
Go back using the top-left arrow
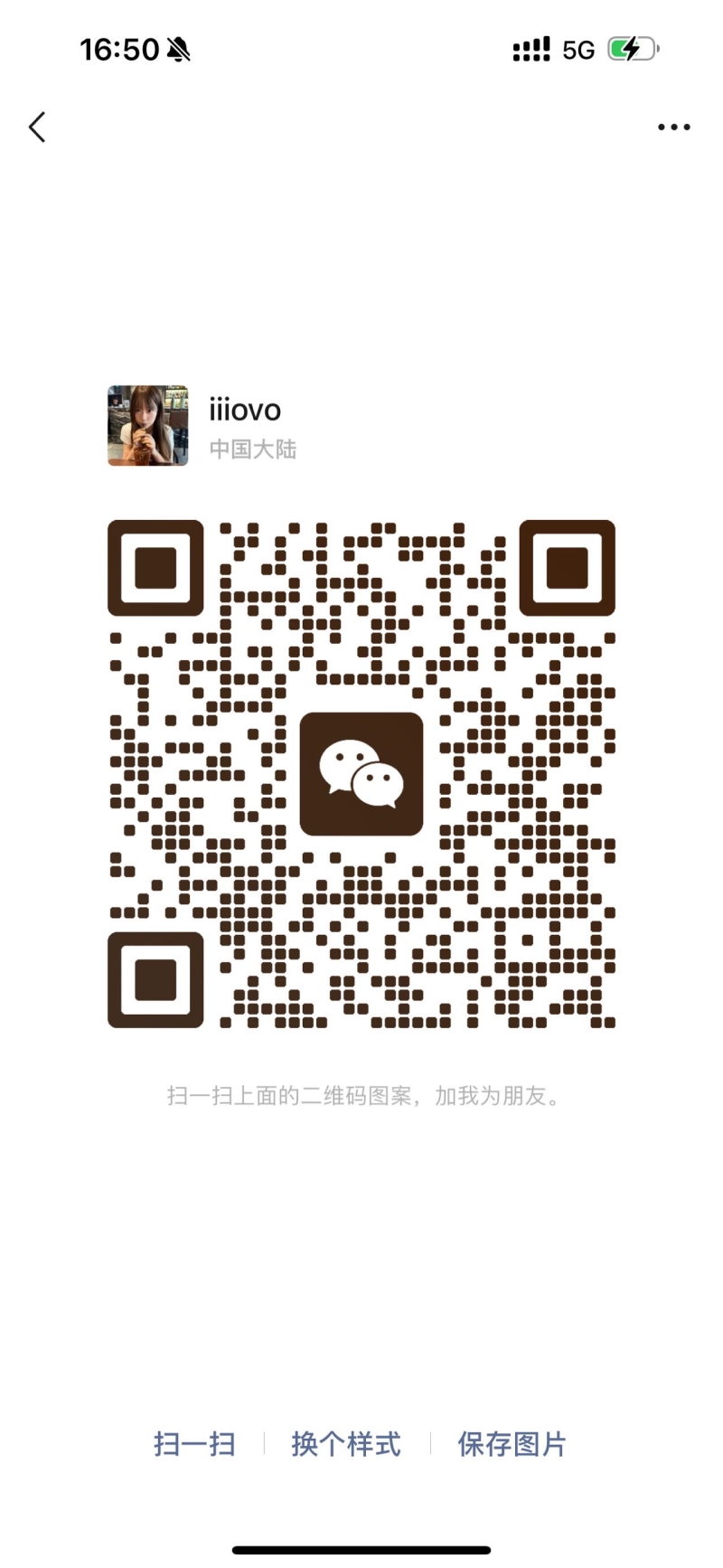click(37, 128)
